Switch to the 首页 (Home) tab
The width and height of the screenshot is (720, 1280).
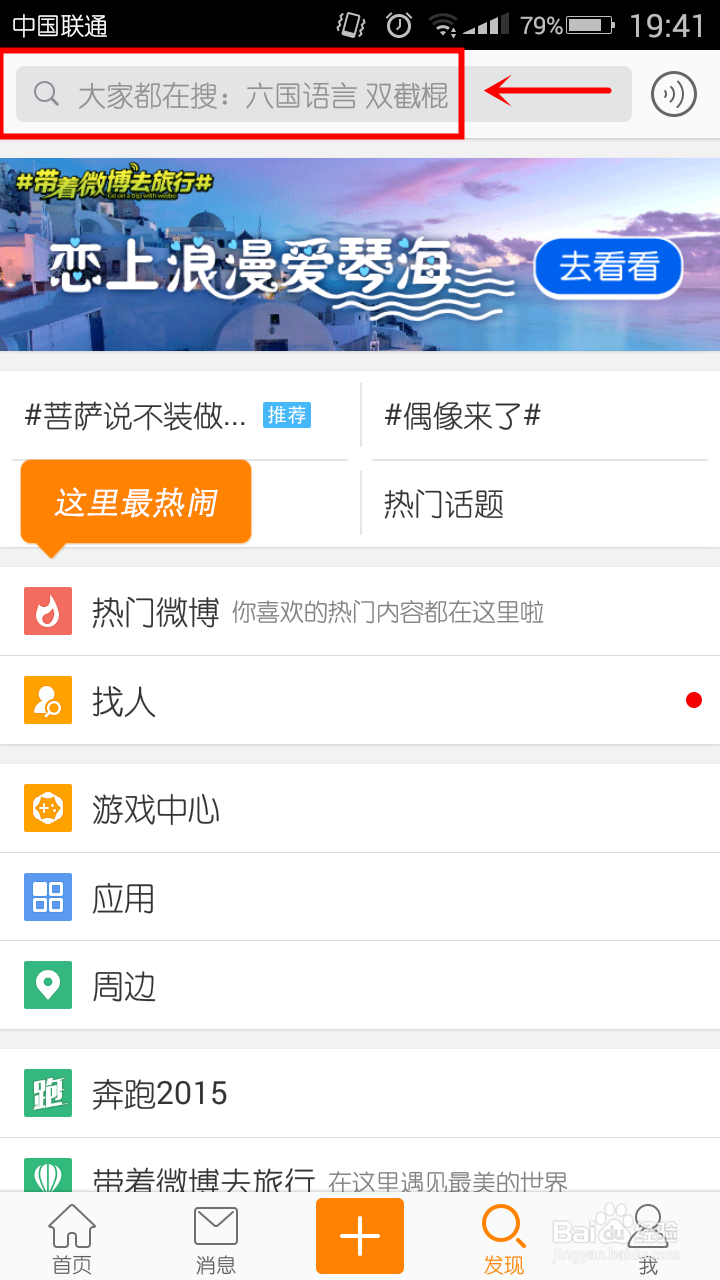(71, 1236)
